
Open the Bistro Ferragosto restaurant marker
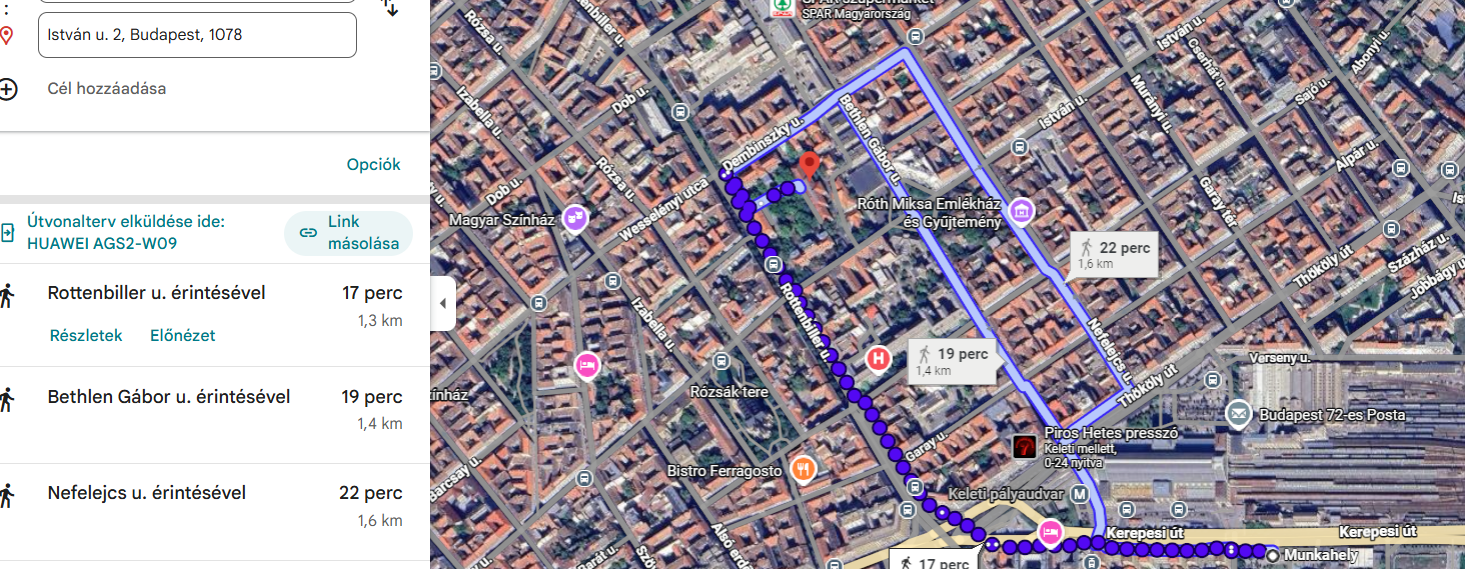pos(801,469)
